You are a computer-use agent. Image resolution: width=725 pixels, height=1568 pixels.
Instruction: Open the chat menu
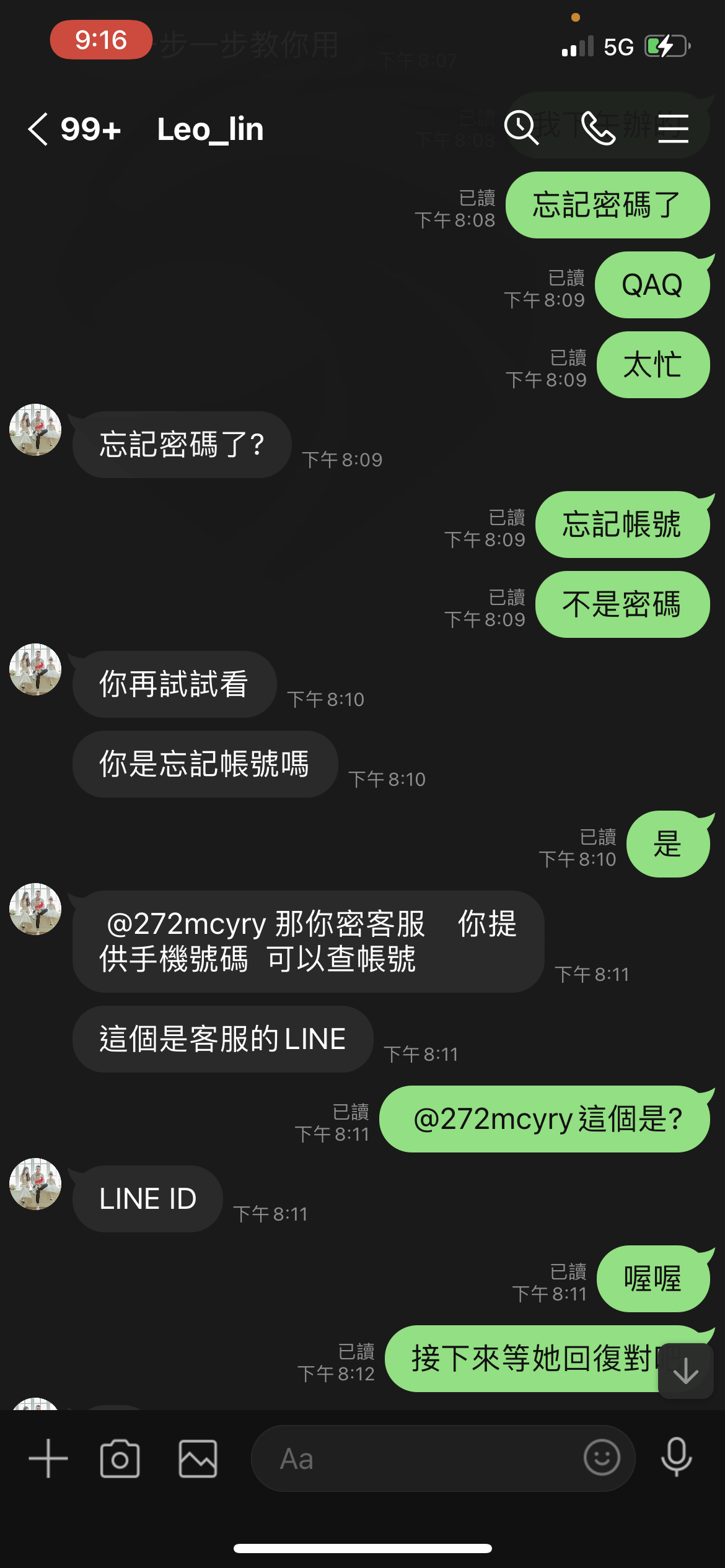[674, 128]
